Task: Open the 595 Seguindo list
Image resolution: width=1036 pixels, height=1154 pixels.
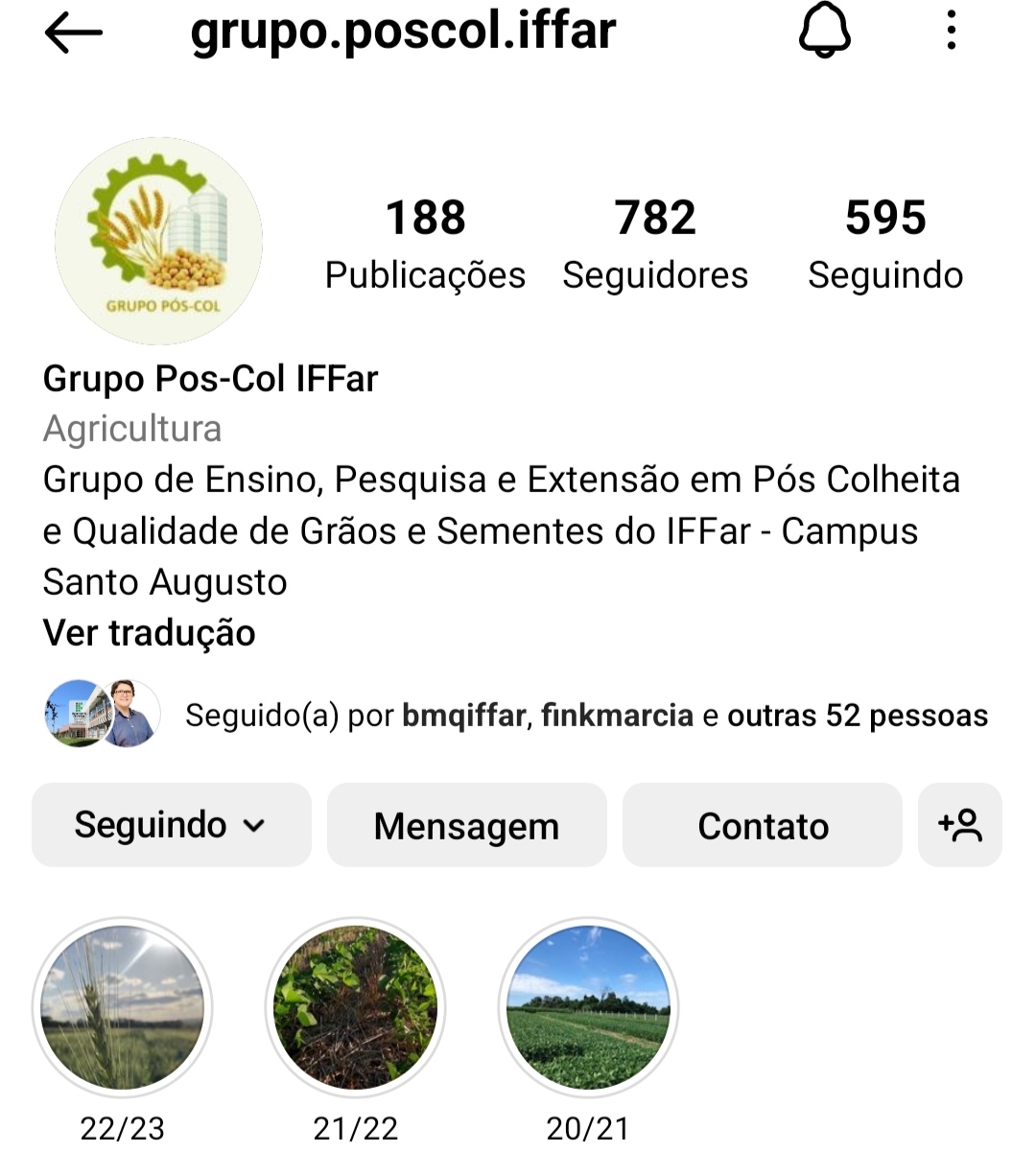Action: tap(885, 244)
